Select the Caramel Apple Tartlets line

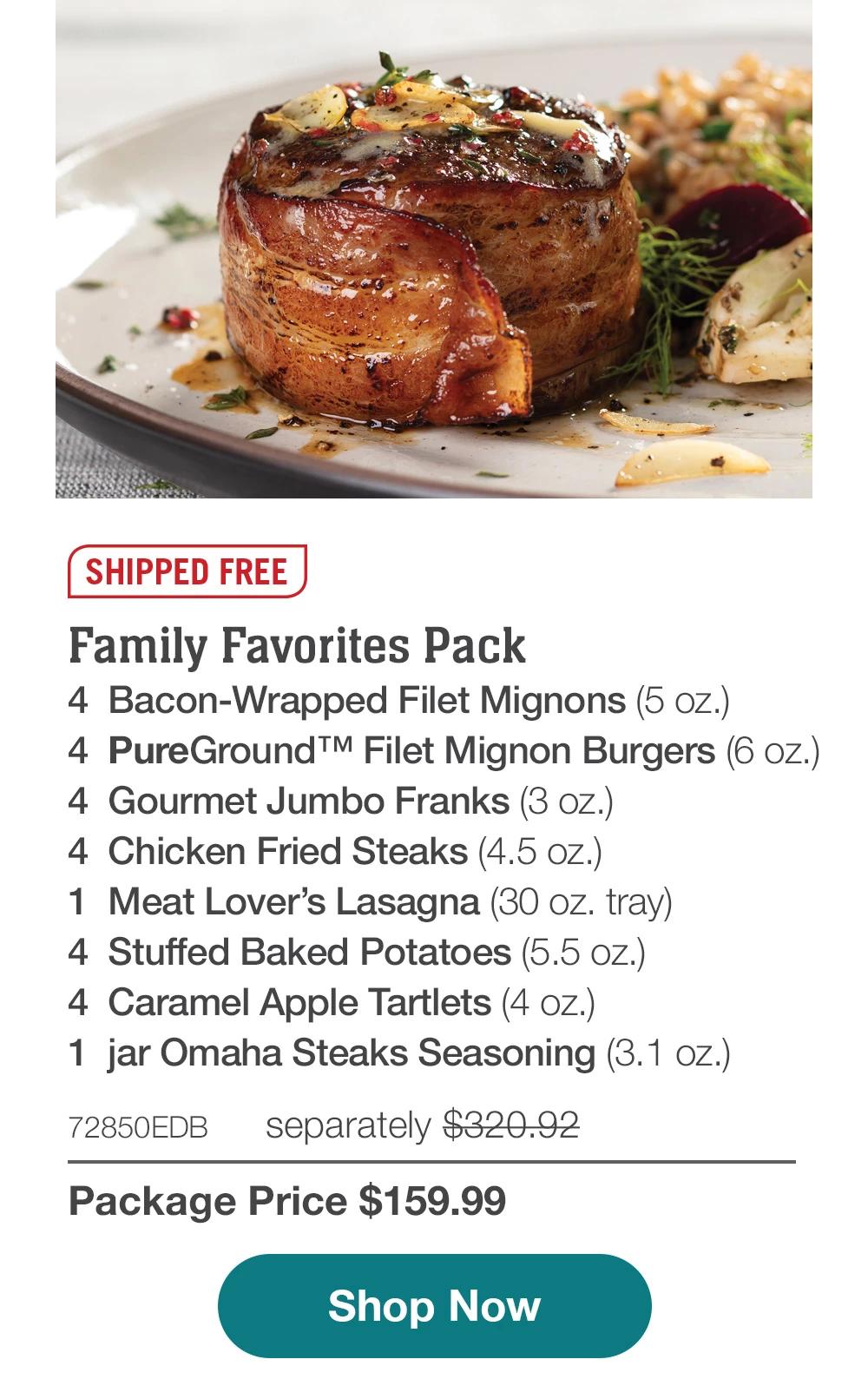coord(334,1002)
